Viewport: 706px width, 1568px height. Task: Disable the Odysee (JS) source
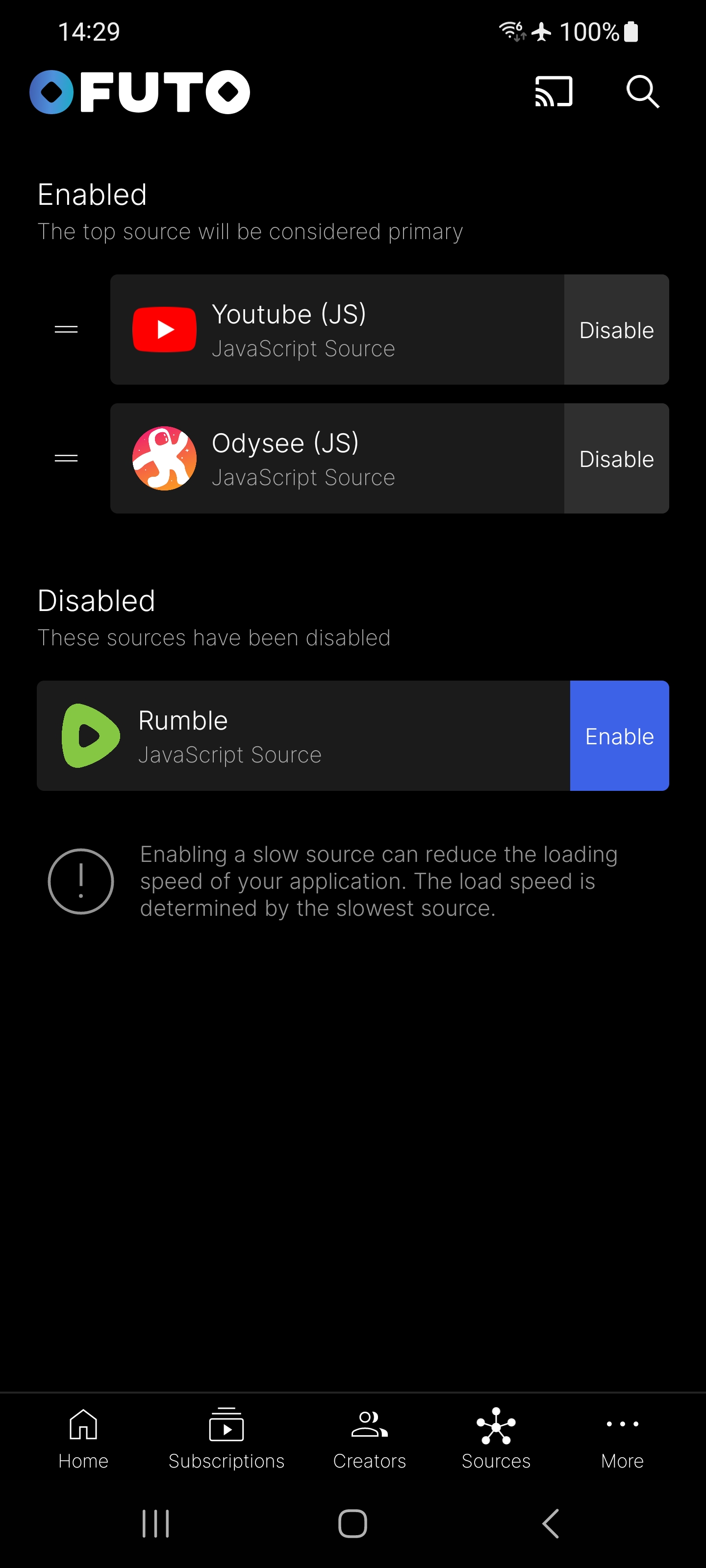[x=616, y=459]
